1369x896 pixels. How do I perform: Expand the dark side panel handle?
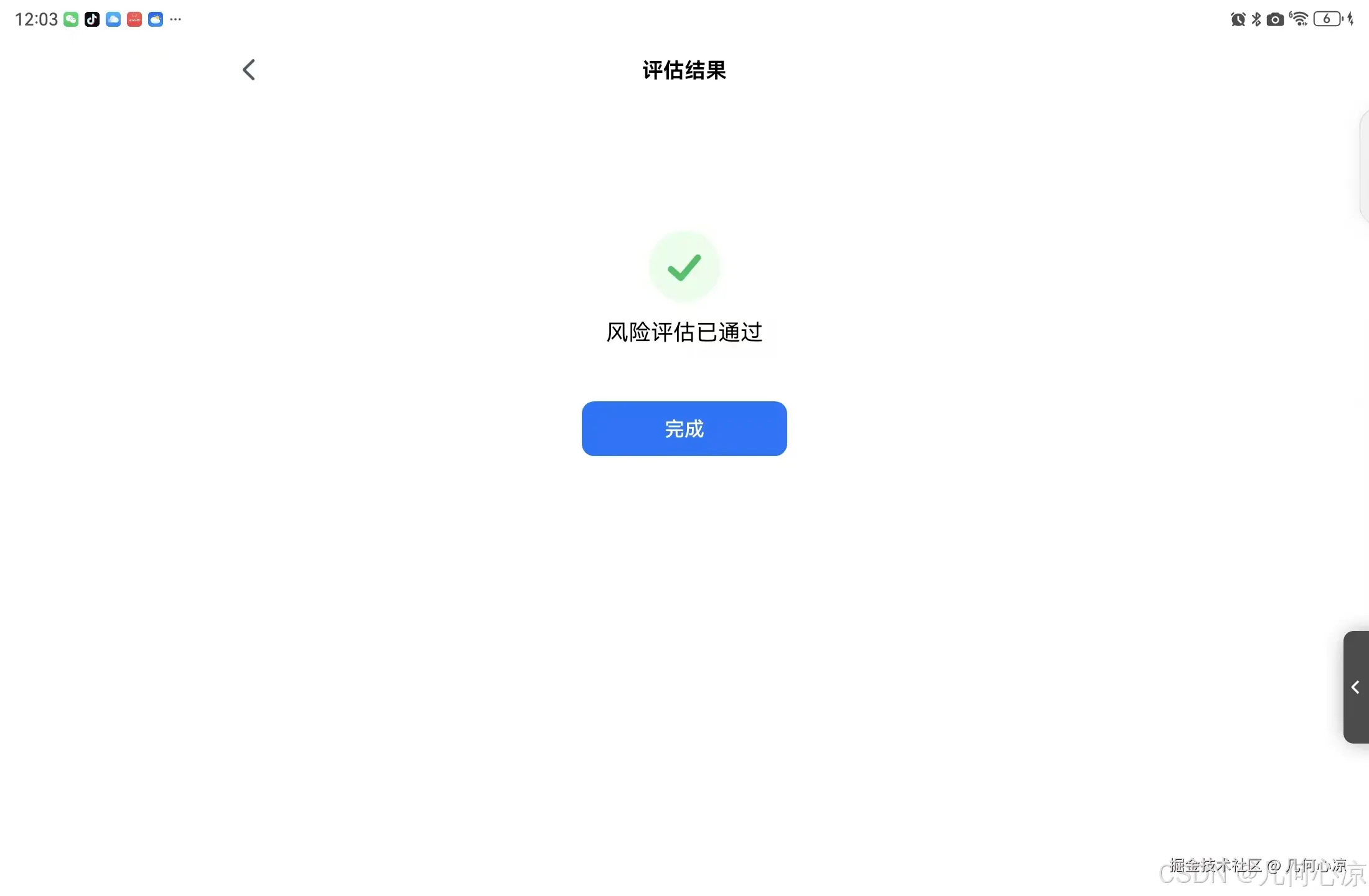click(1356, 687)
